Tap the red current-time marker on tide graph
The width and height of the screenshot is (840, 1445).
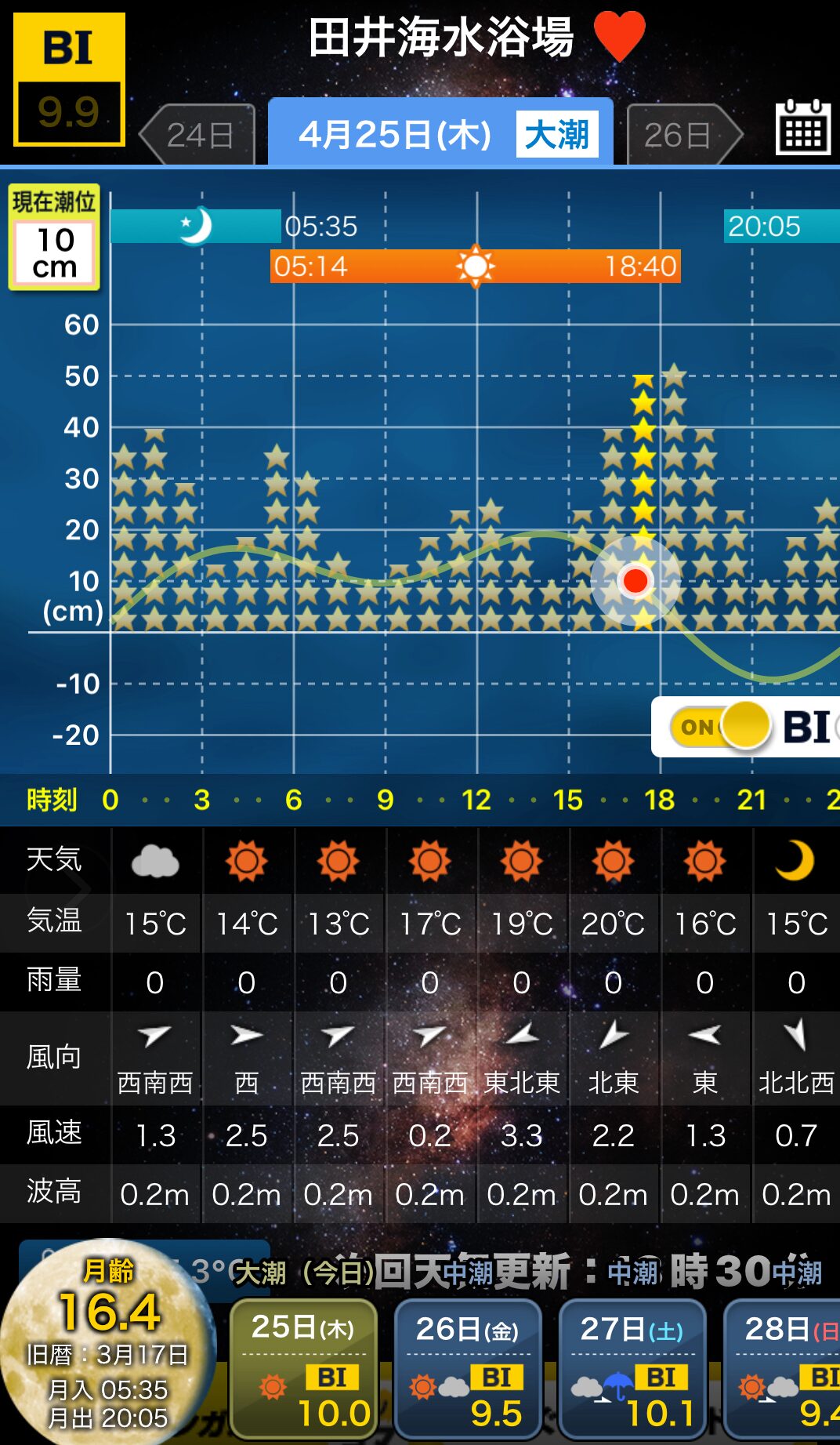coord(635,581)
